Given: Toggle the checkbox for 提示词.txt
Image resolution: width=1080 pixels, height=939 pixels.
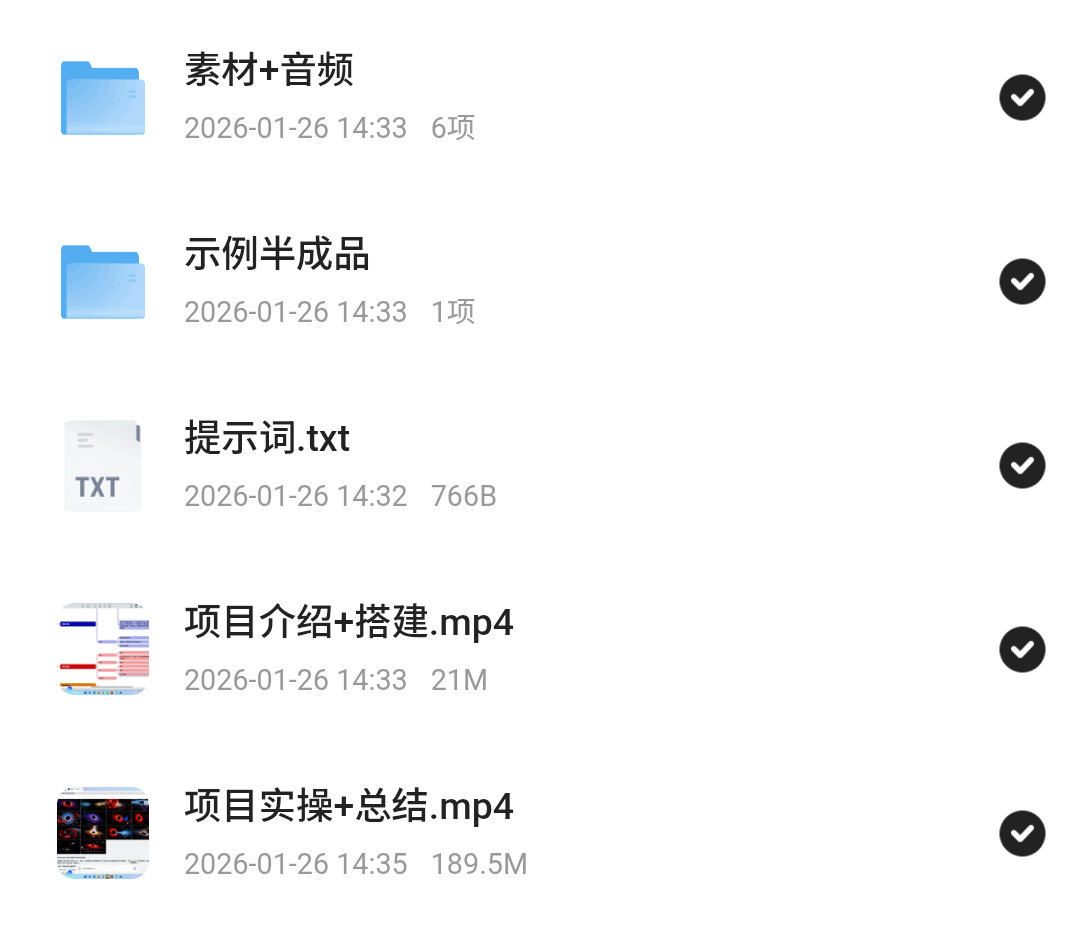Looking at the screenshot, I should click(x=1022, y=466).
